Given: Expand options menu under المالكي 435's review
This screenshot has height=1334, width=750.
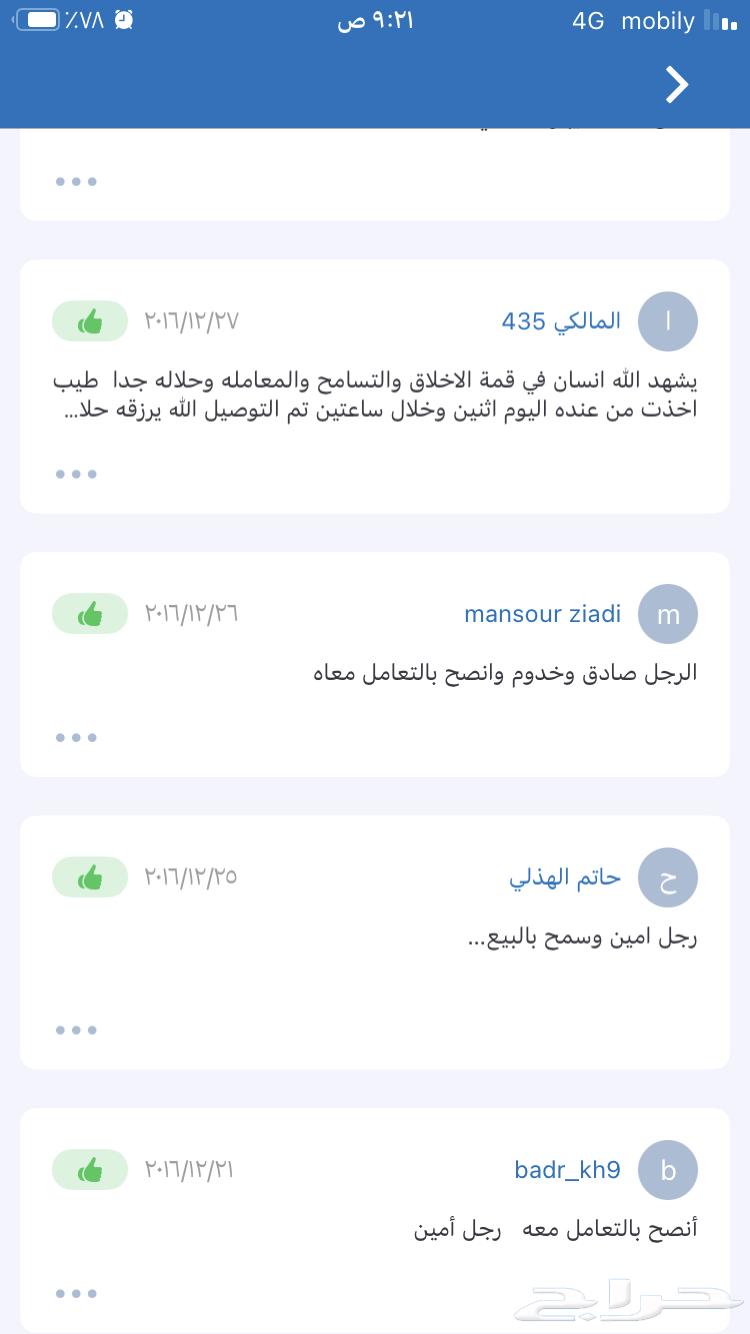Looking at the screenshot, I should [x=76, y=473].
